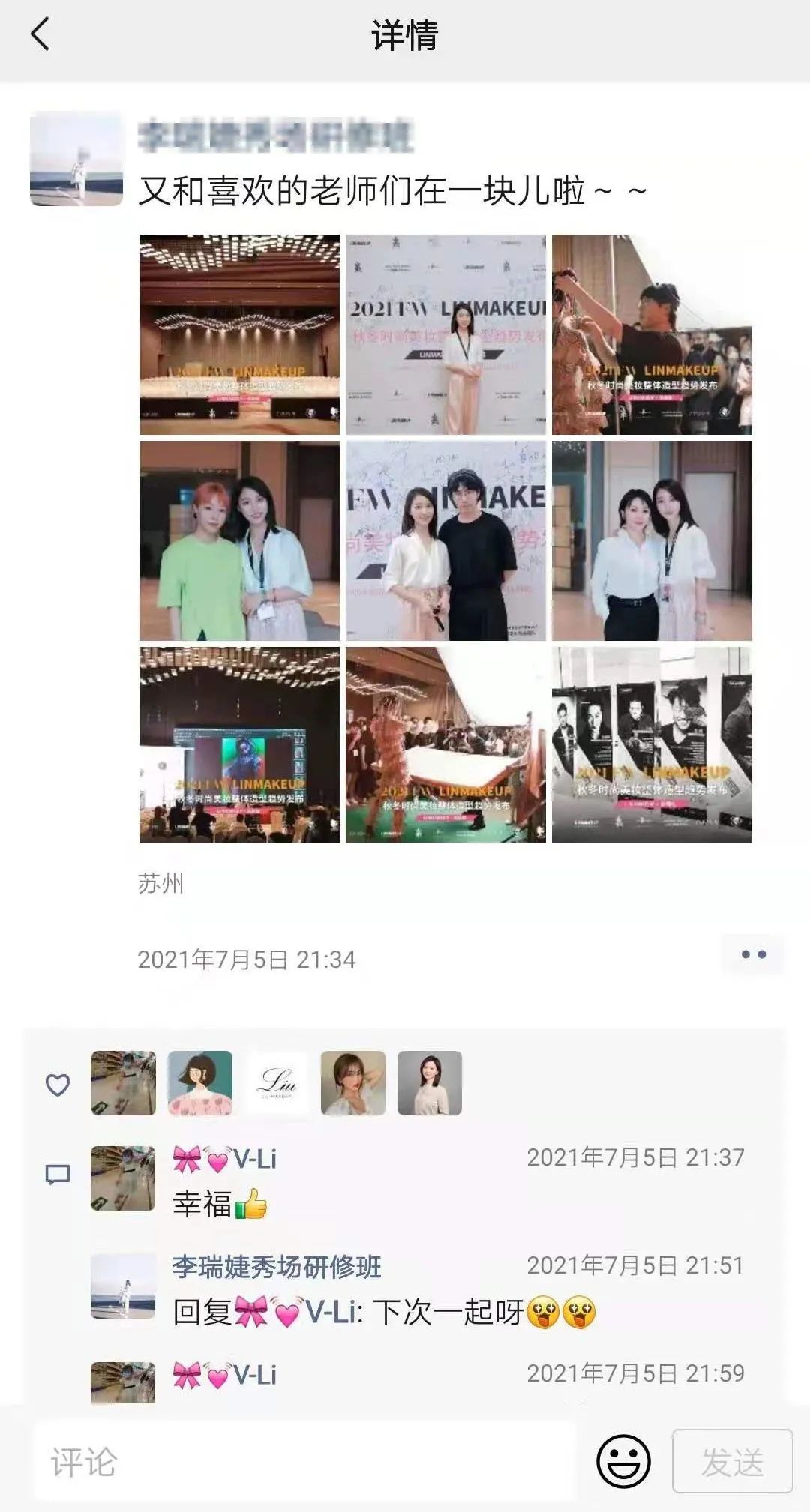
Task: Open the emoji picker
Action: click(623, 1461)
